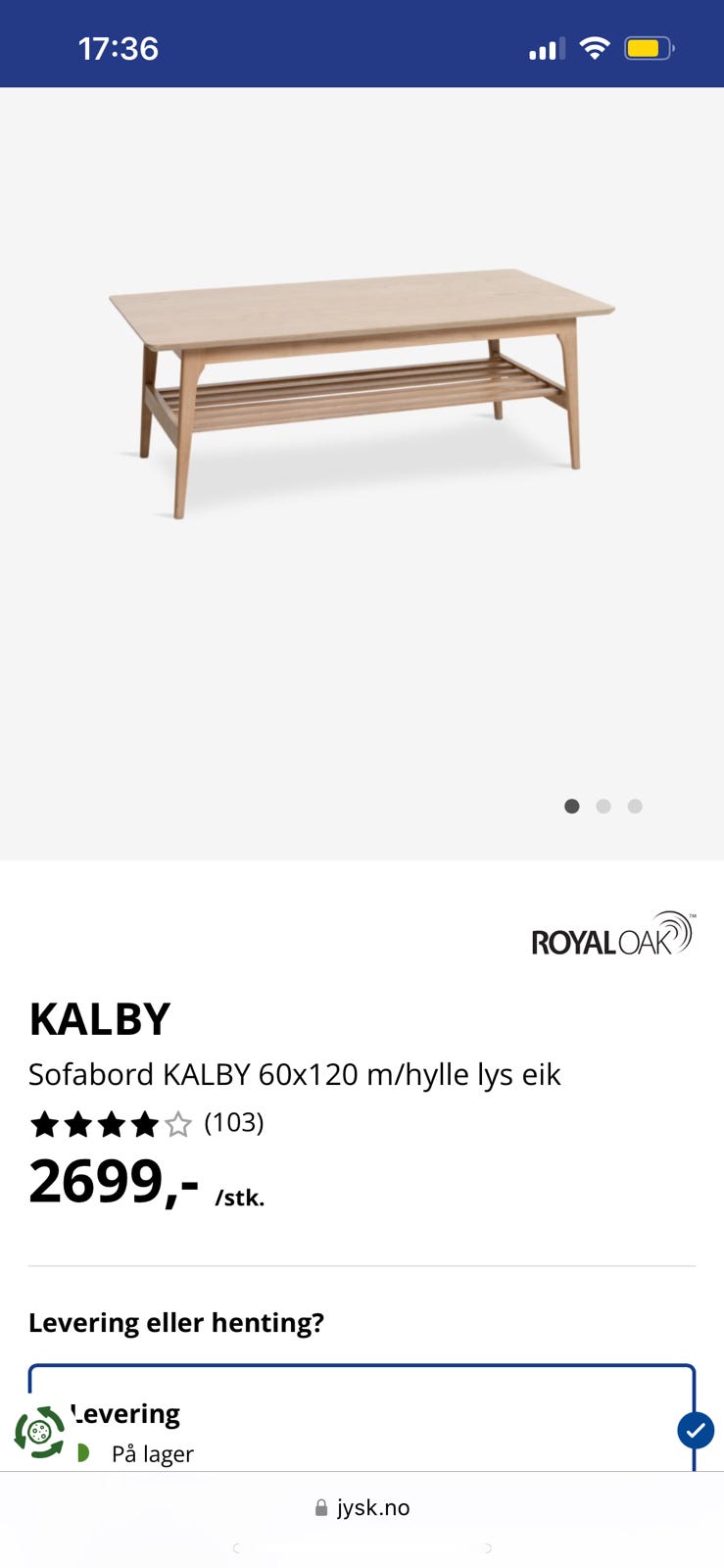Open the electric vehicle delivery badge icon
Viewport: 724px width, 1568px height.
pyautogui.click(x=40, y=1433)
